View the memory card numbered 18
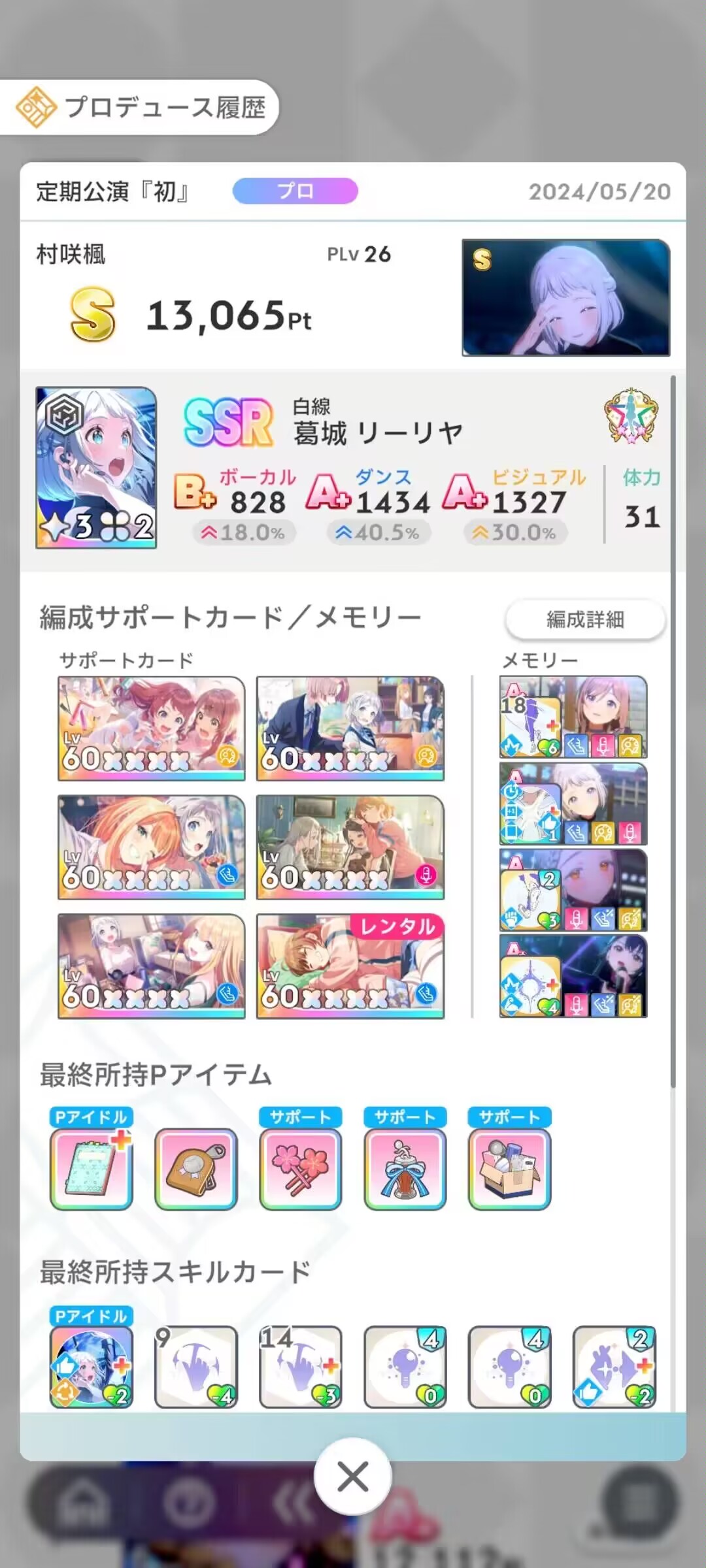 (x=573, y=717)
